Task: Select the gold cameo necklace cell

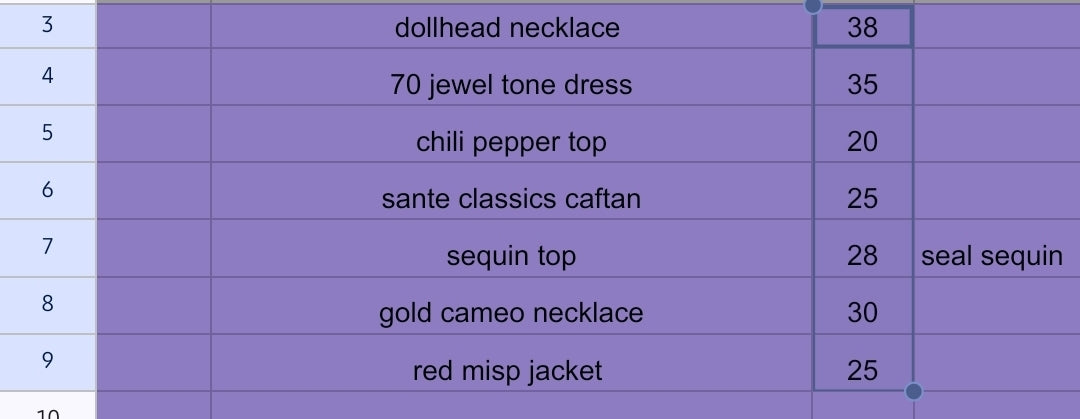Action: (x=510, y=313)
